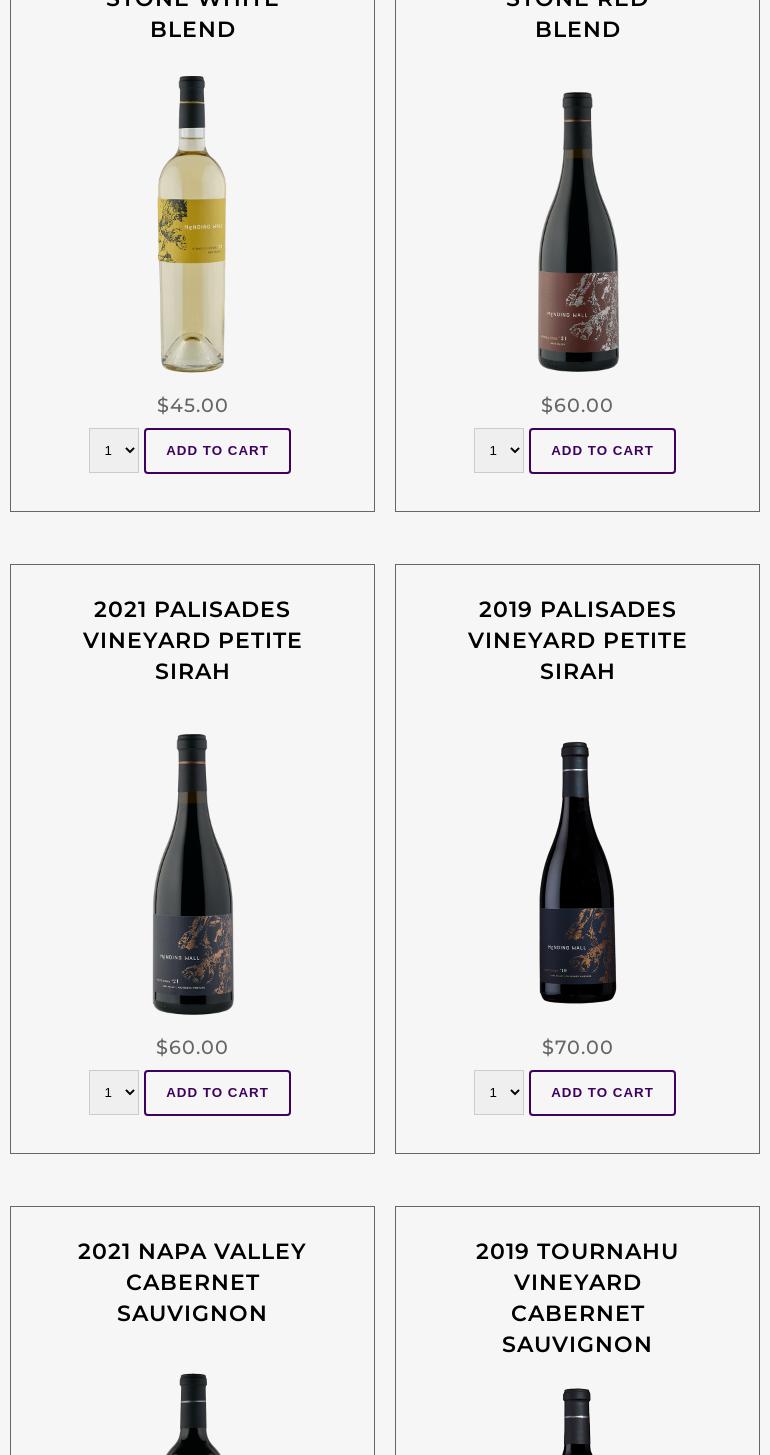Change quantity for the 2019 Palisades Petite Sirah

(x=498, y=1092)
